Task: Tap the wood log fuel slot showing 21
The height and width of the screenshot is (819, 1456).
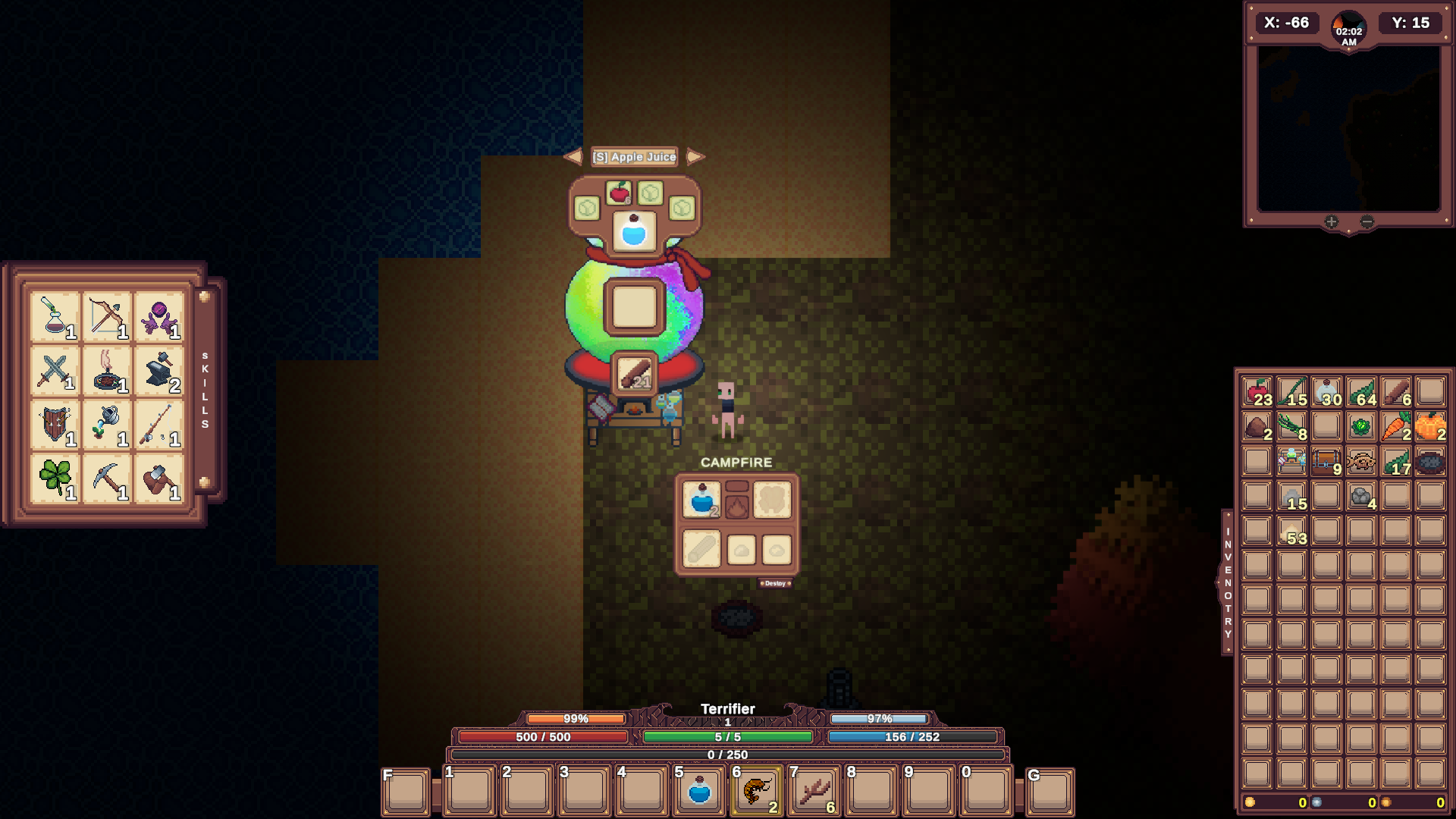Action: coord(635,374)
